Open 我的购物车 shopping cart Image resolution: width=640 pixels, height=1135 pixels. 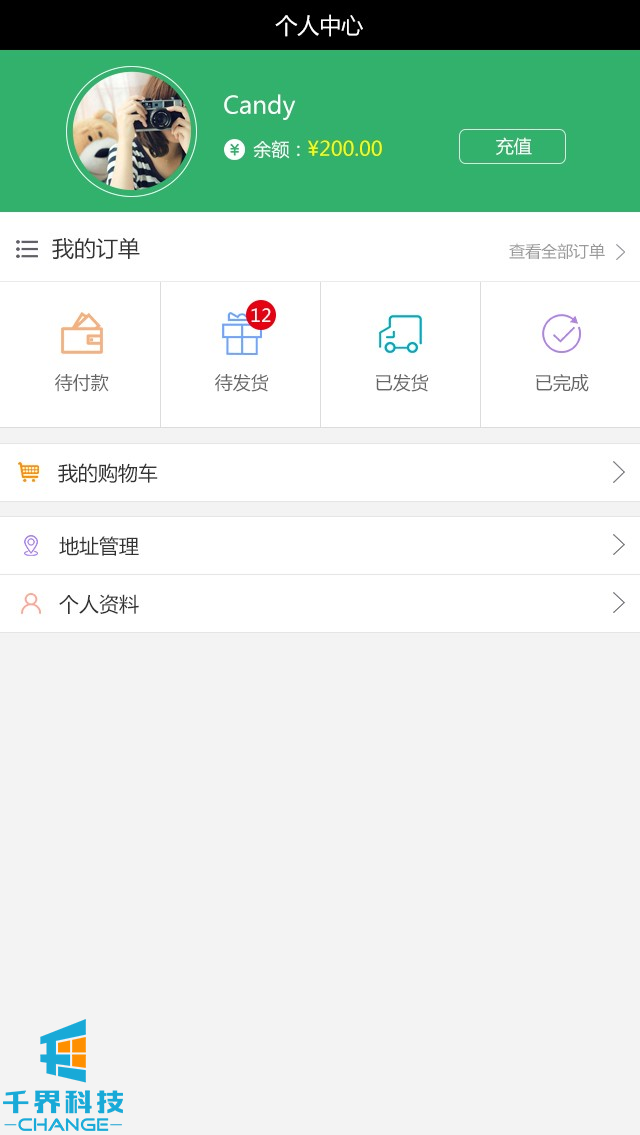[320, 473]
